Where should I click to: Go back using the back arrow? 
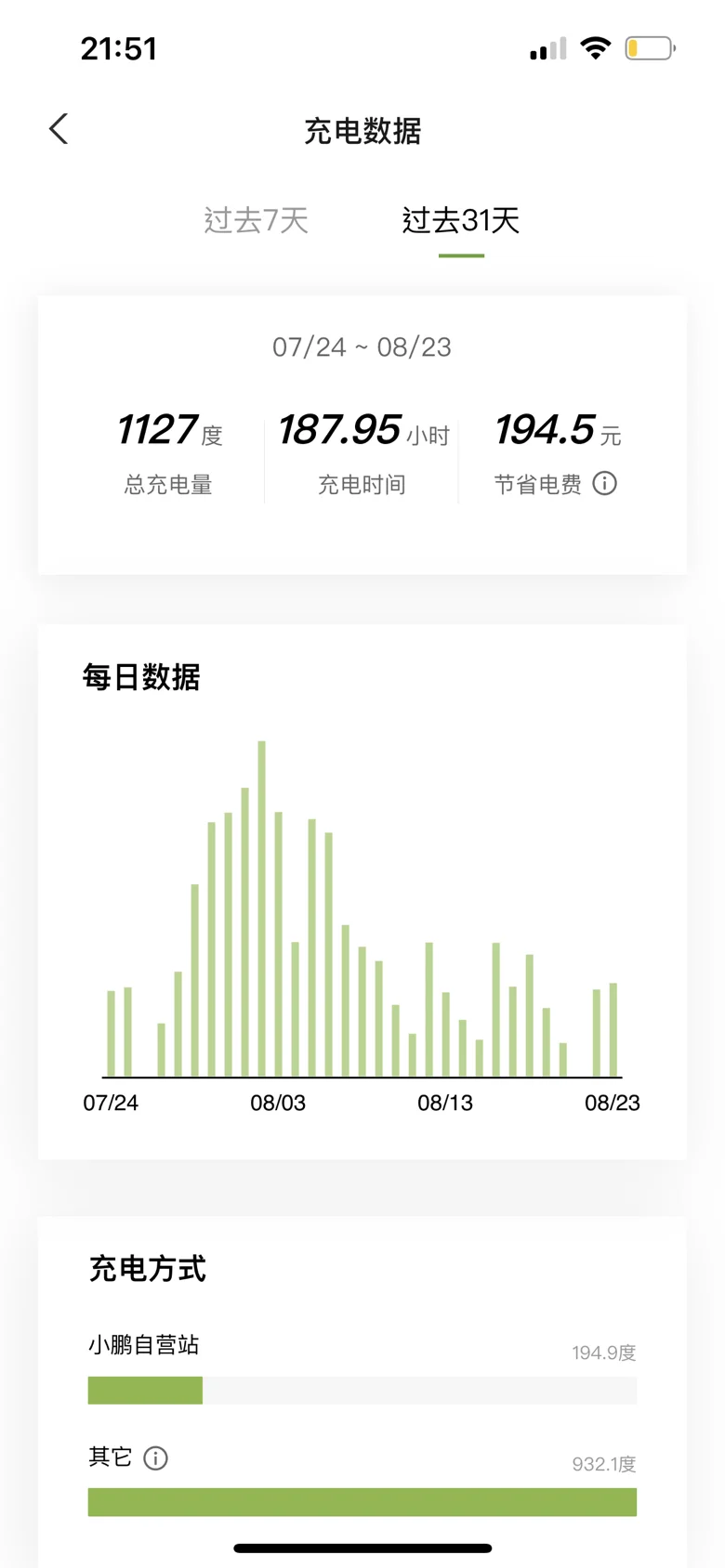59,129
